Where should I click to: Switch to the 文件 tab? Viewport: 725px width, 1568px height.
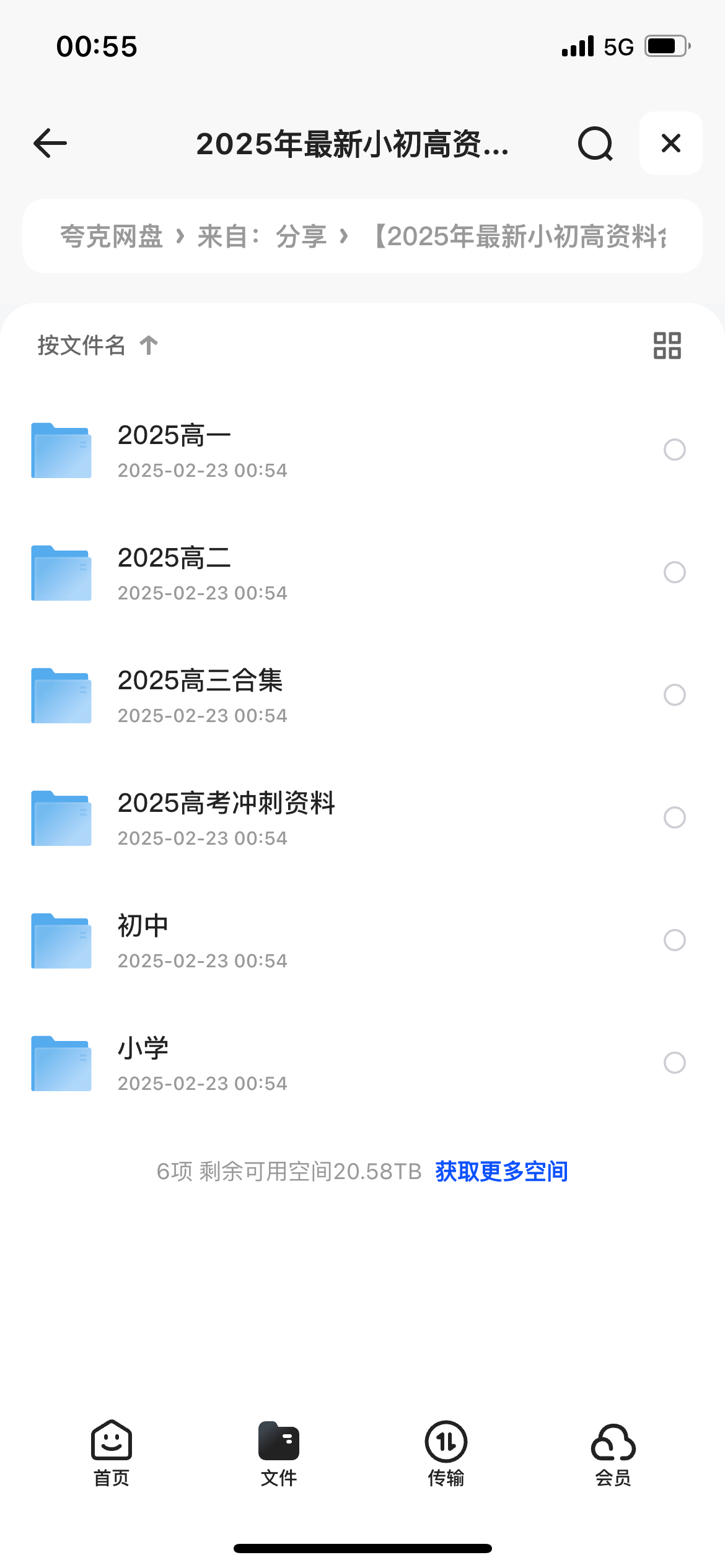click(x=279, y=1453)
